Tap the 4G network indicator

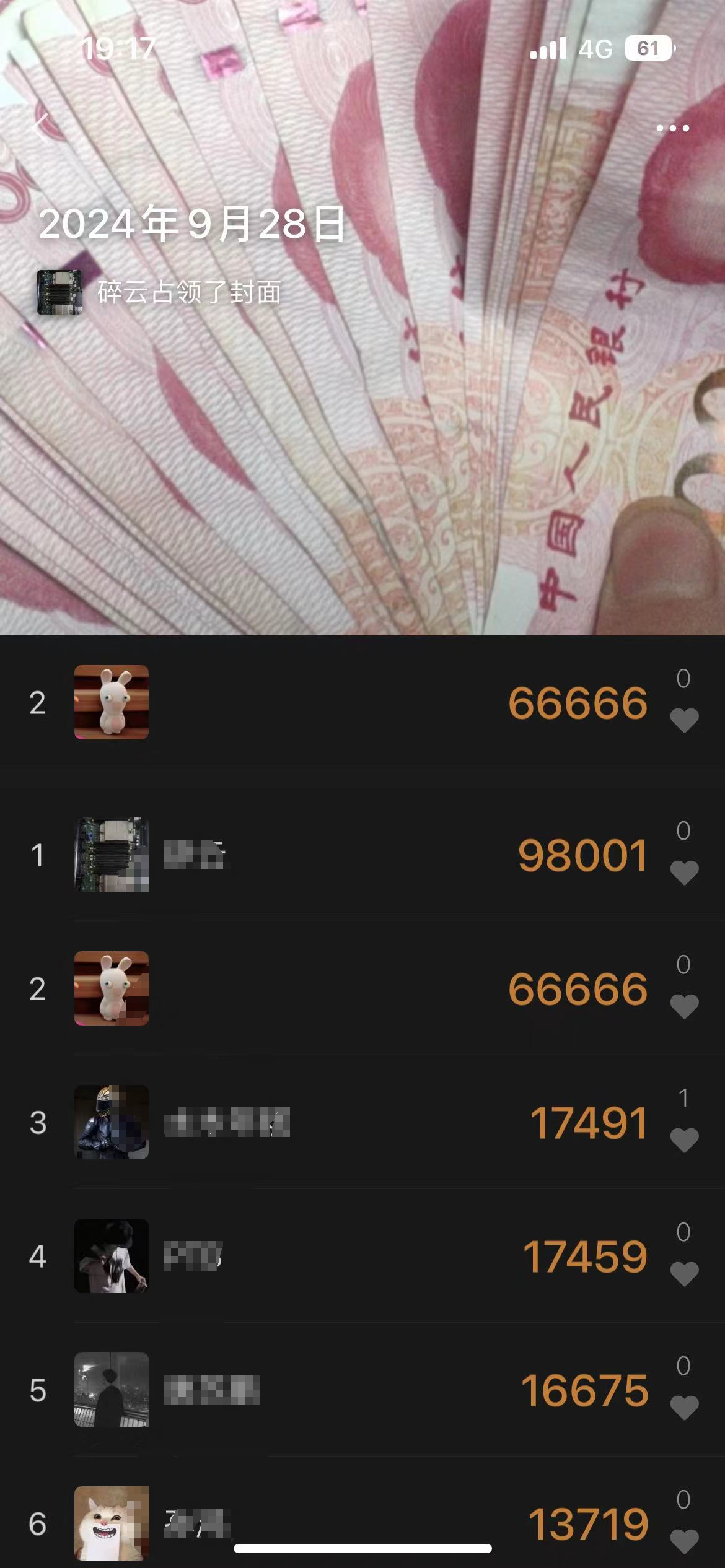595,50
